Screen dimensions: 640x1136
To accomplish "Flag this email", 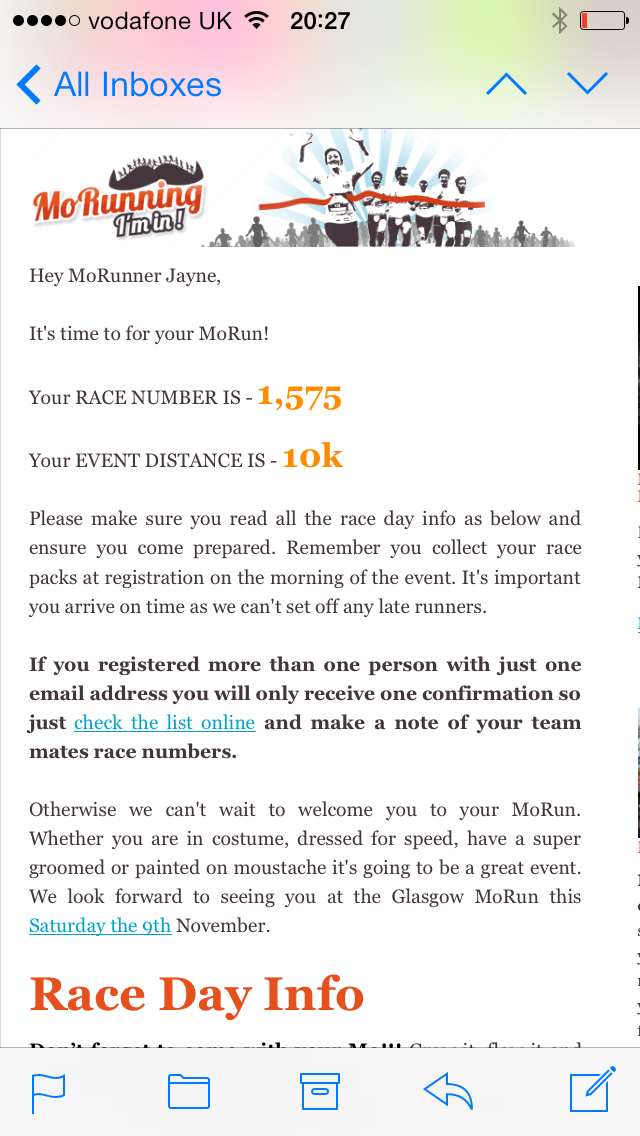I will click(48, 1091).
